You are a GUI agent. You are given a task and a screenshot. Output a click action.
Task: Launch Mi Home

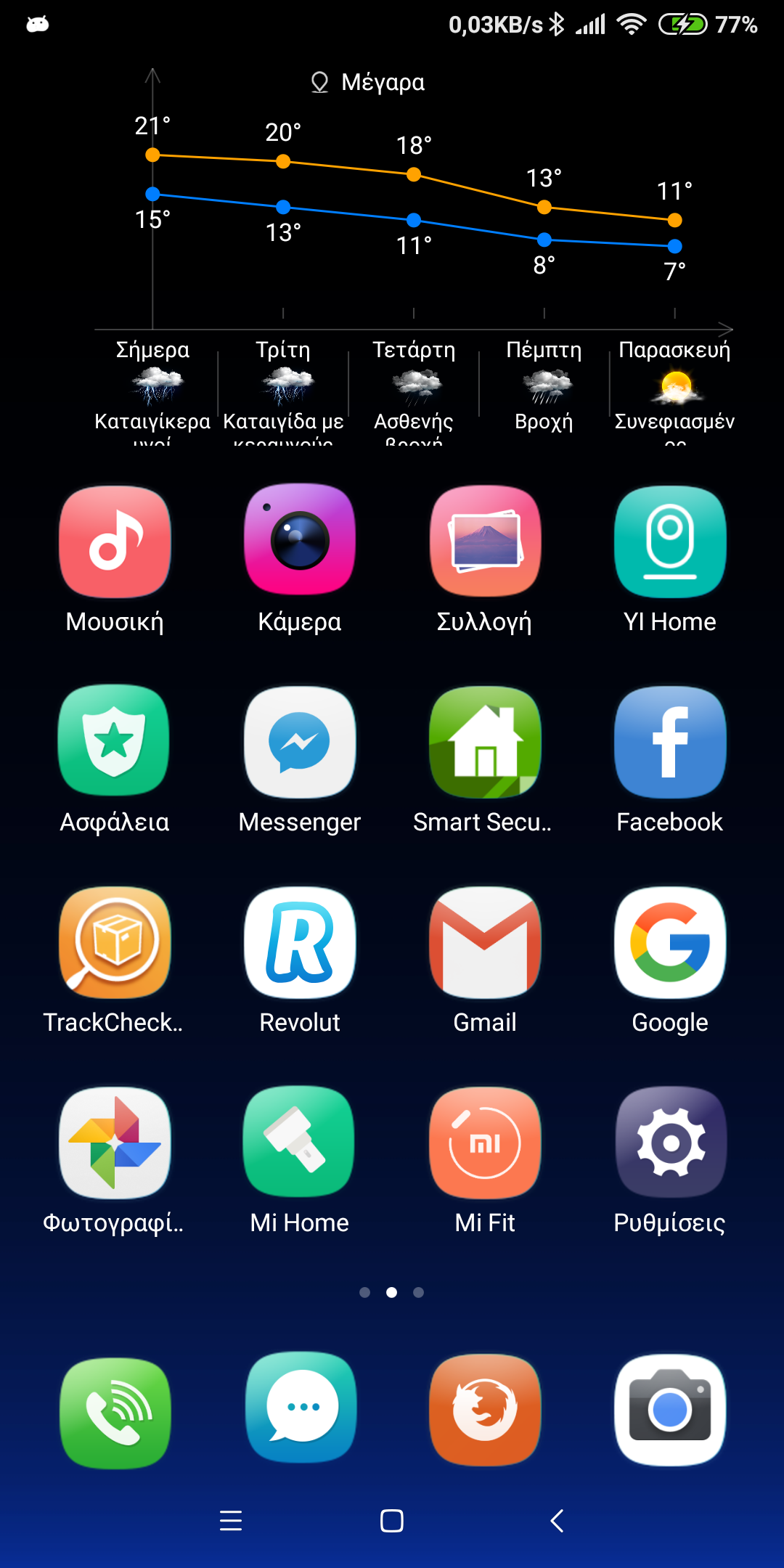300,1142
